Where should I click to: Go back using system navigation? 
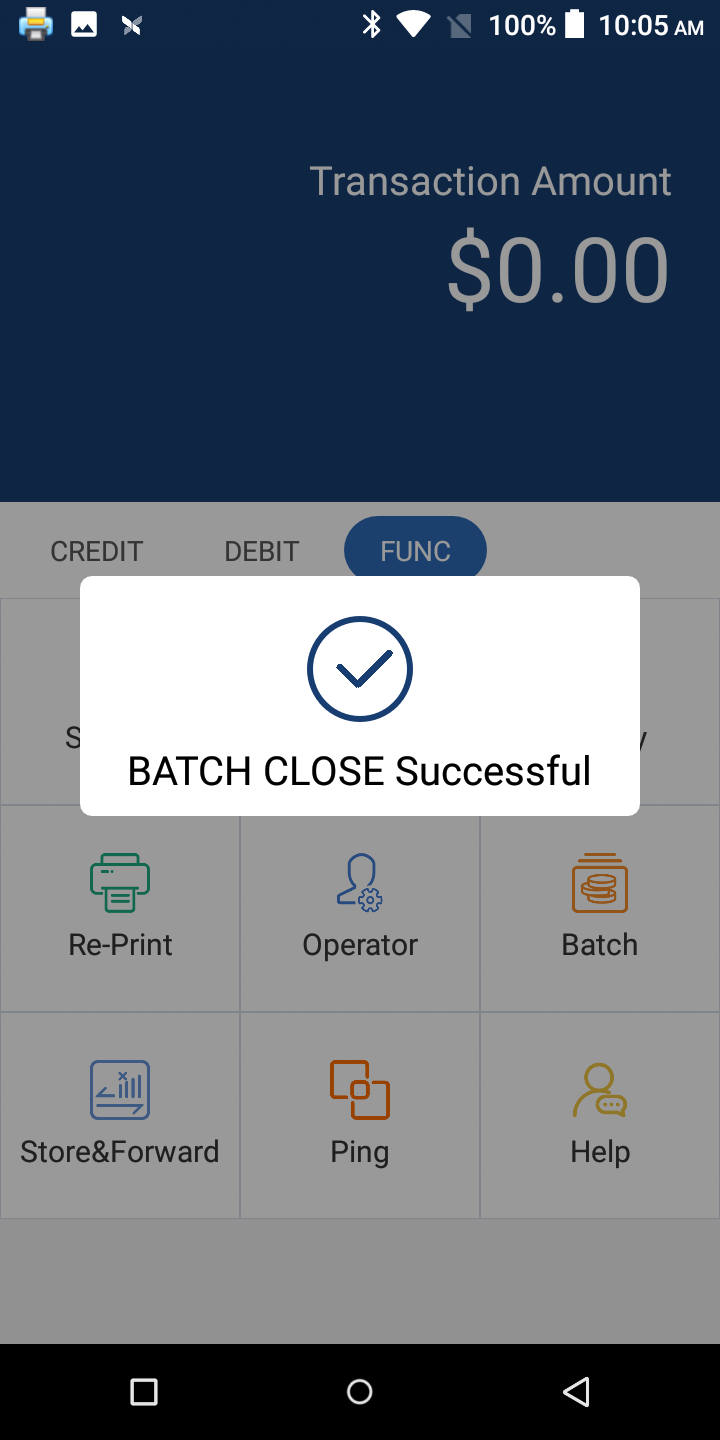click(576, 1391)
